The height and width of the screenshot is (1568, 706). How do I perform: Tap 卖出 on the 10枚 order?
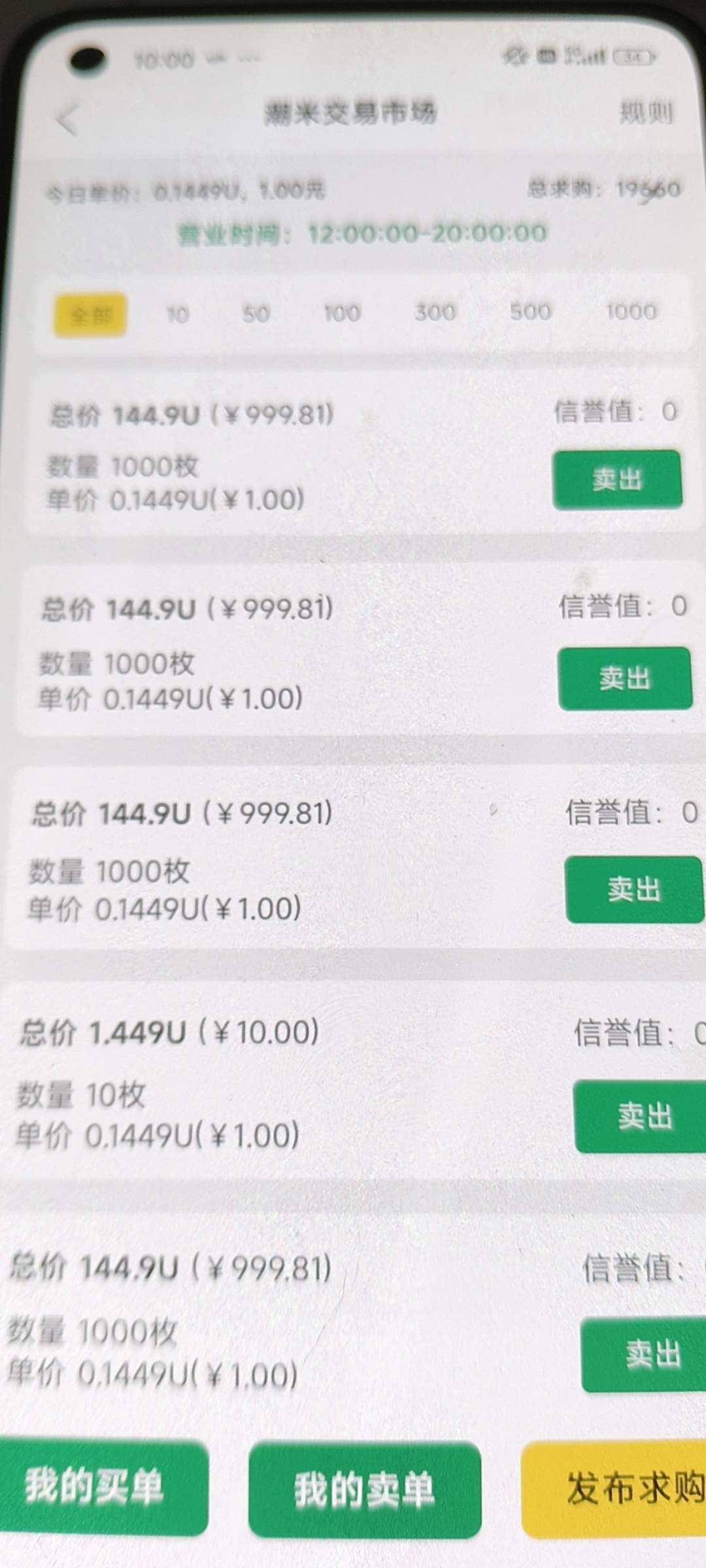644,1117
